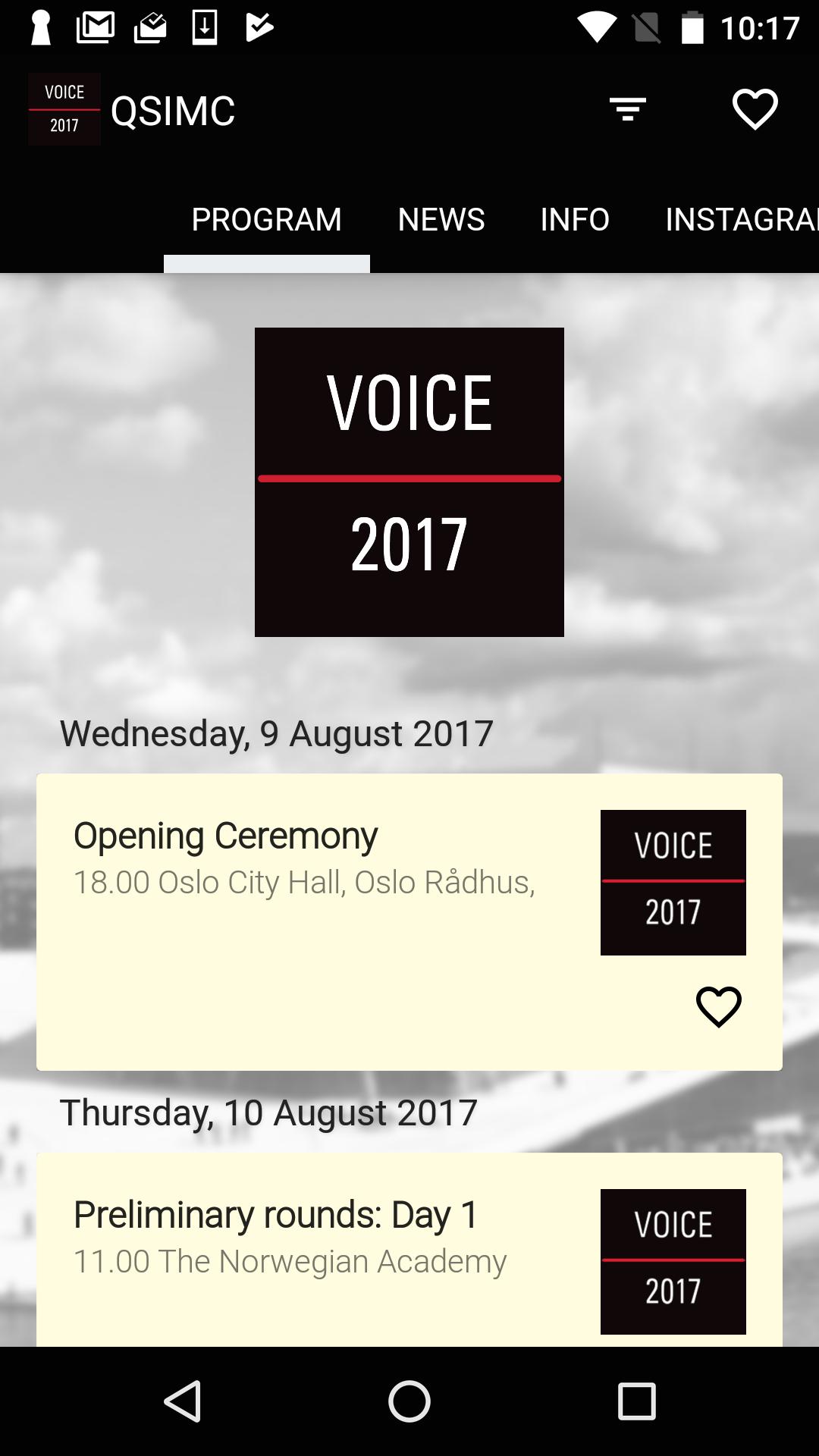The width and height of the screenshot is (819, 1456).
Task: Go back with the system back button
Action: pyautogui.click(x=182, y=1401)
